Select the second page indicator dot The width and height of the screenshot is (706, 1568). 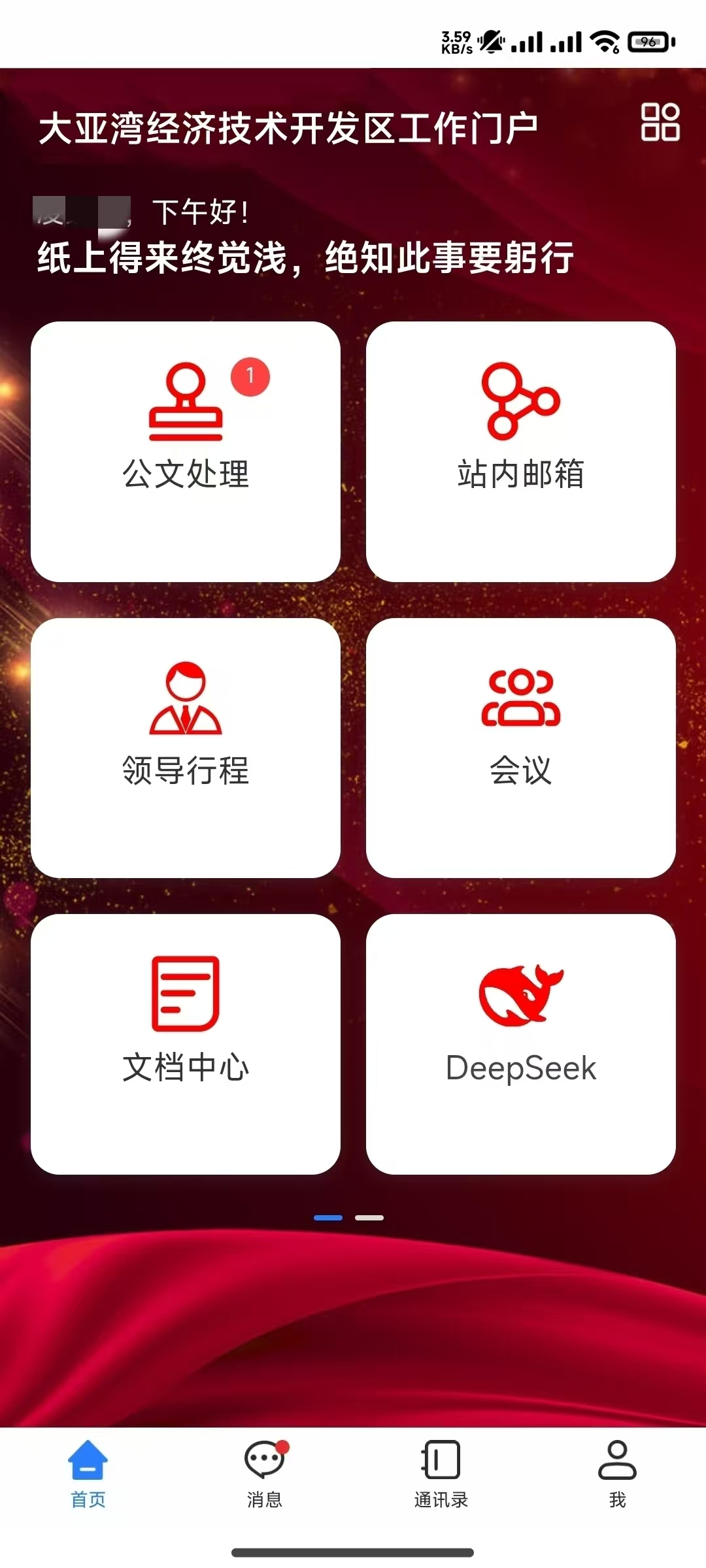(x=369, y=1218)
